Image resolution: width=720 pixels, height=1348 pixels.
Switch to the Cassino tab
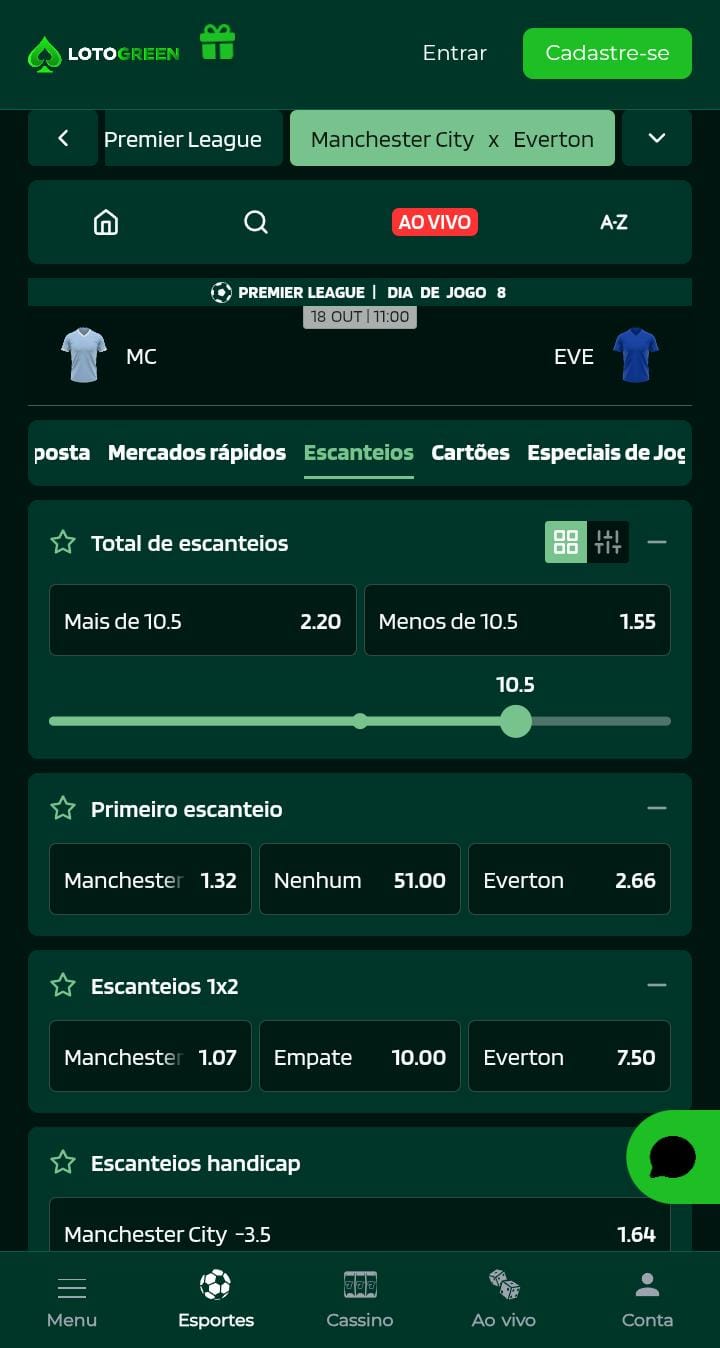tap(360, 1299)
